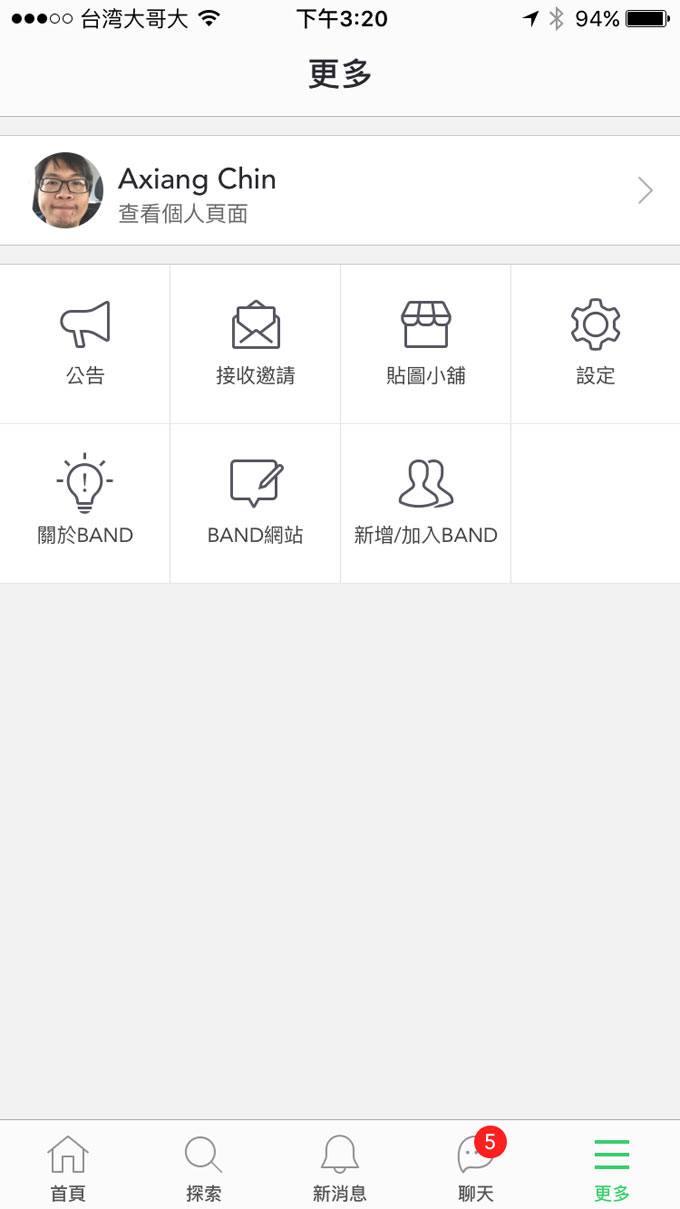Image resolution: width=680 pixels, height=1209 pixels.
Task: Open the 關於BAND about page
Action: (x=85, y=502)
